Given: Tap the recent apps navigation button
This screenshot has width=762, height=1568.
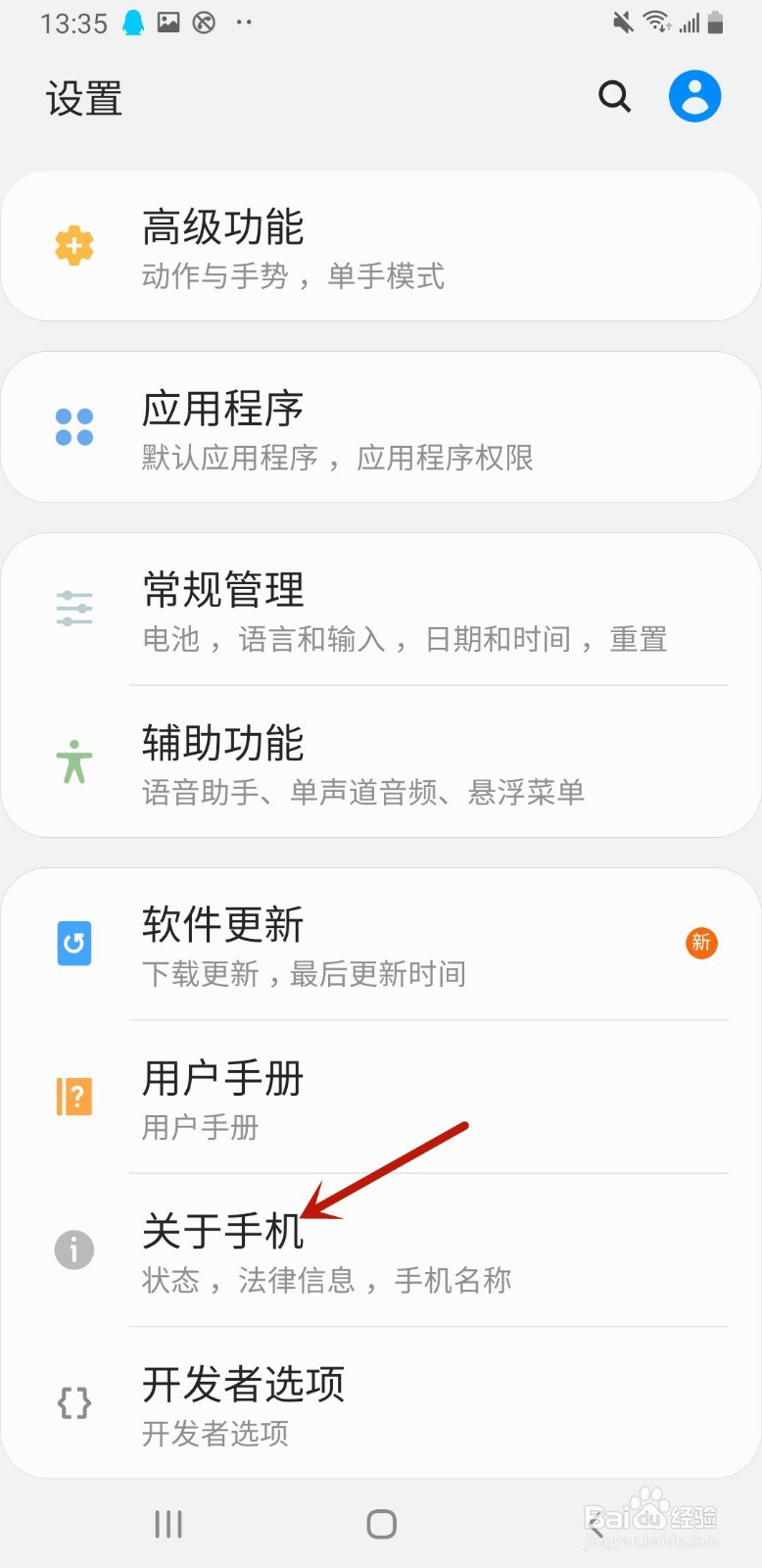Looking at the screenshot, I should tap(167, 1522).
